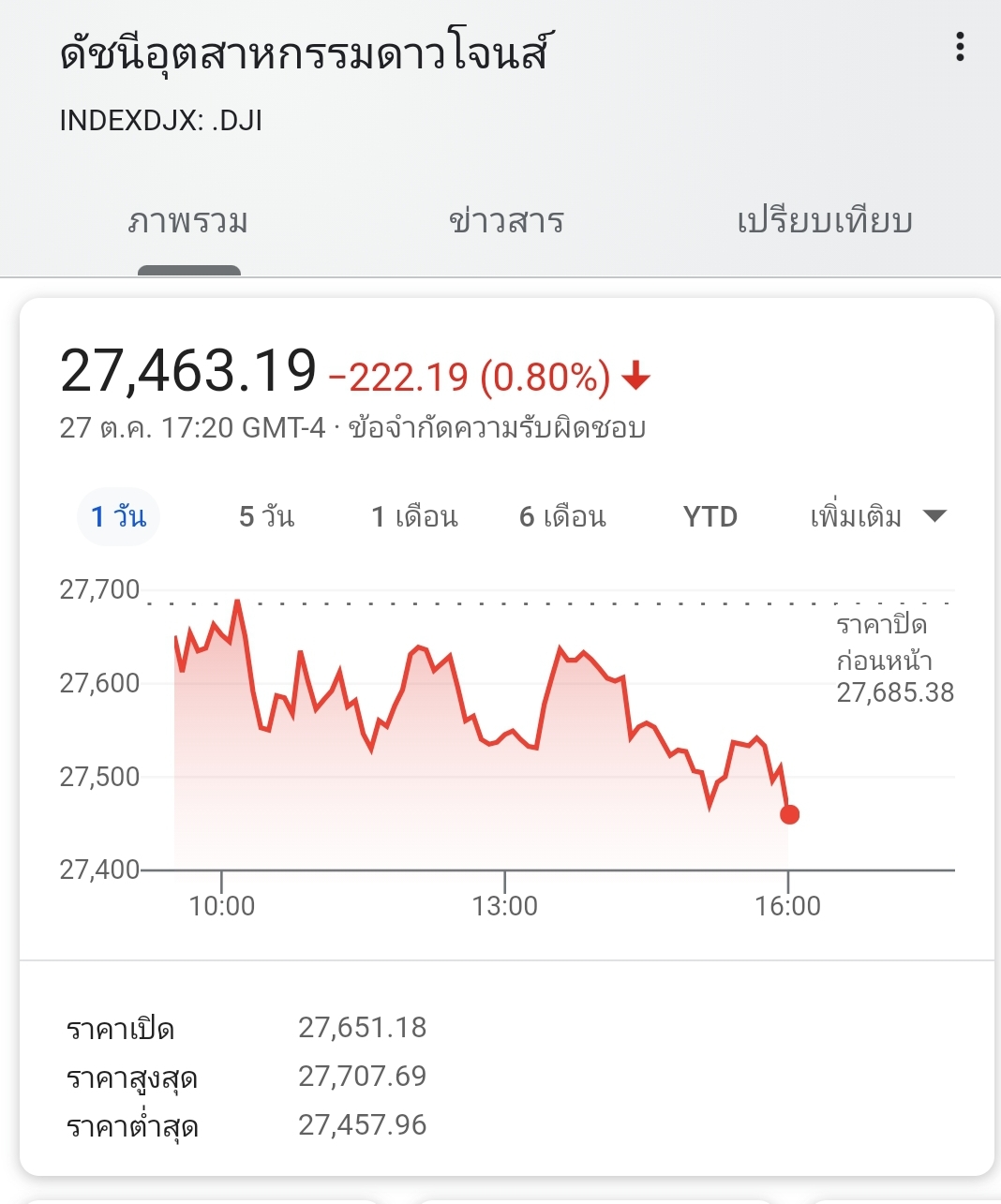Expand the เพิ่มเติม range dropdown
1001x1204 pixels.
(878, 516)
